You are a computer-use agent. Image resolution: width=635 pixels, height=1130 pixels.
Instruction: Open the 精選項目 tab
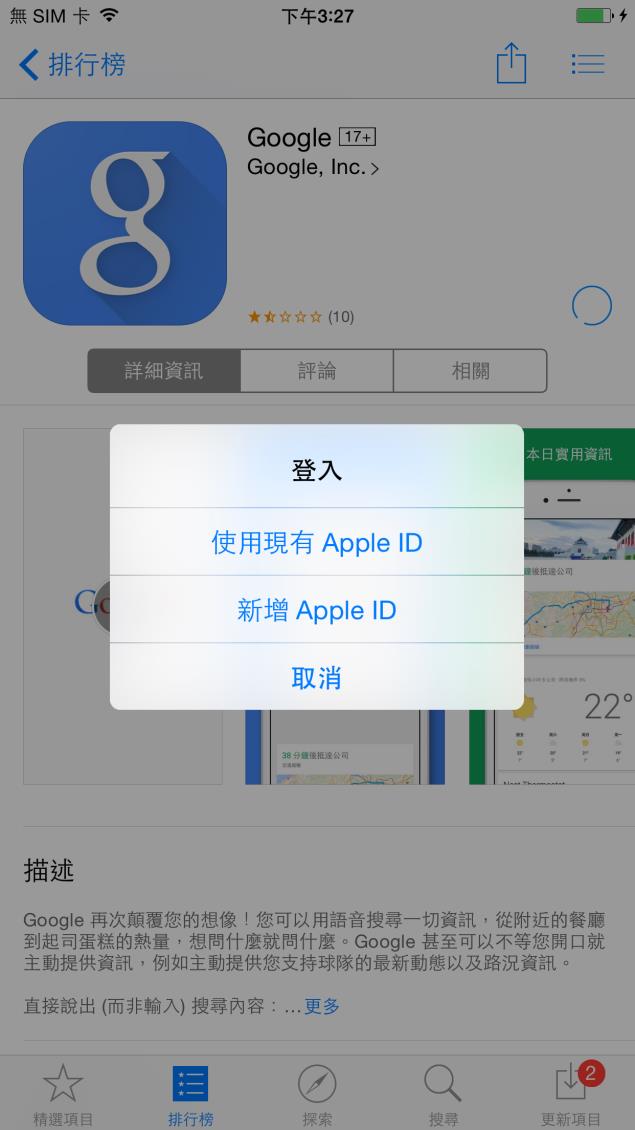[63, 1093]
